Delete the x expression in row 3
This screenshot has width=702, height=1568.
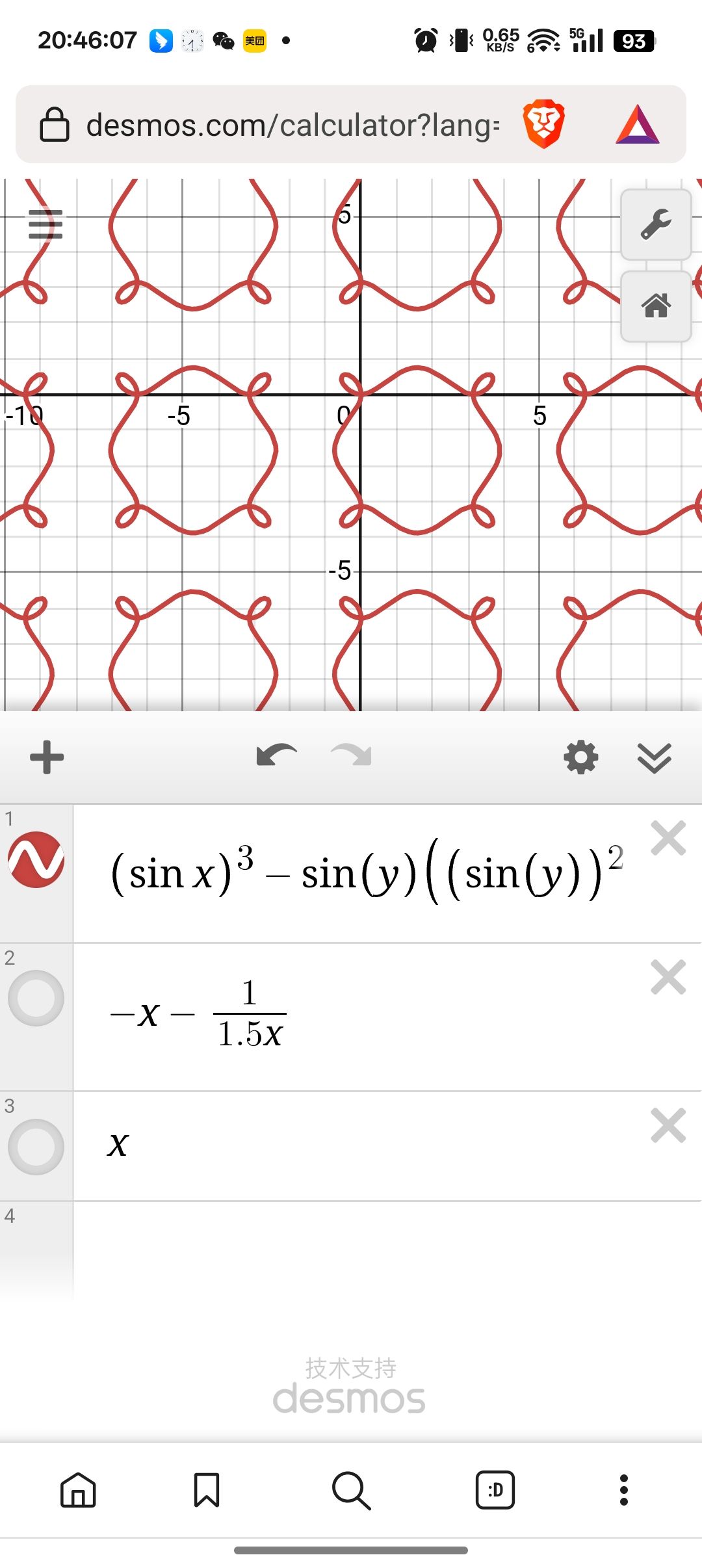668,1125
